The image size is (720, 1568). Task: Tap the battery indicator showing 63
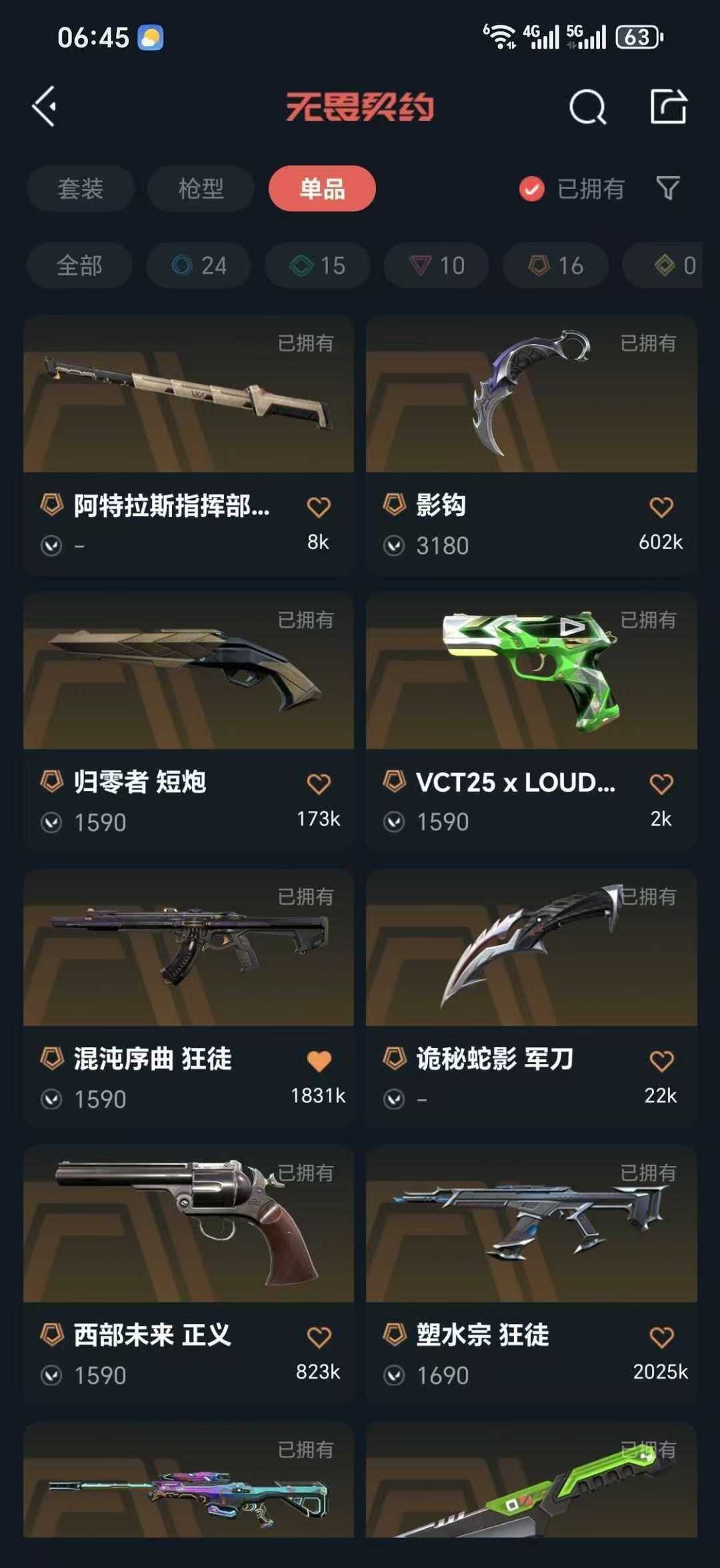pyautogui.click(x=638, y=37)
